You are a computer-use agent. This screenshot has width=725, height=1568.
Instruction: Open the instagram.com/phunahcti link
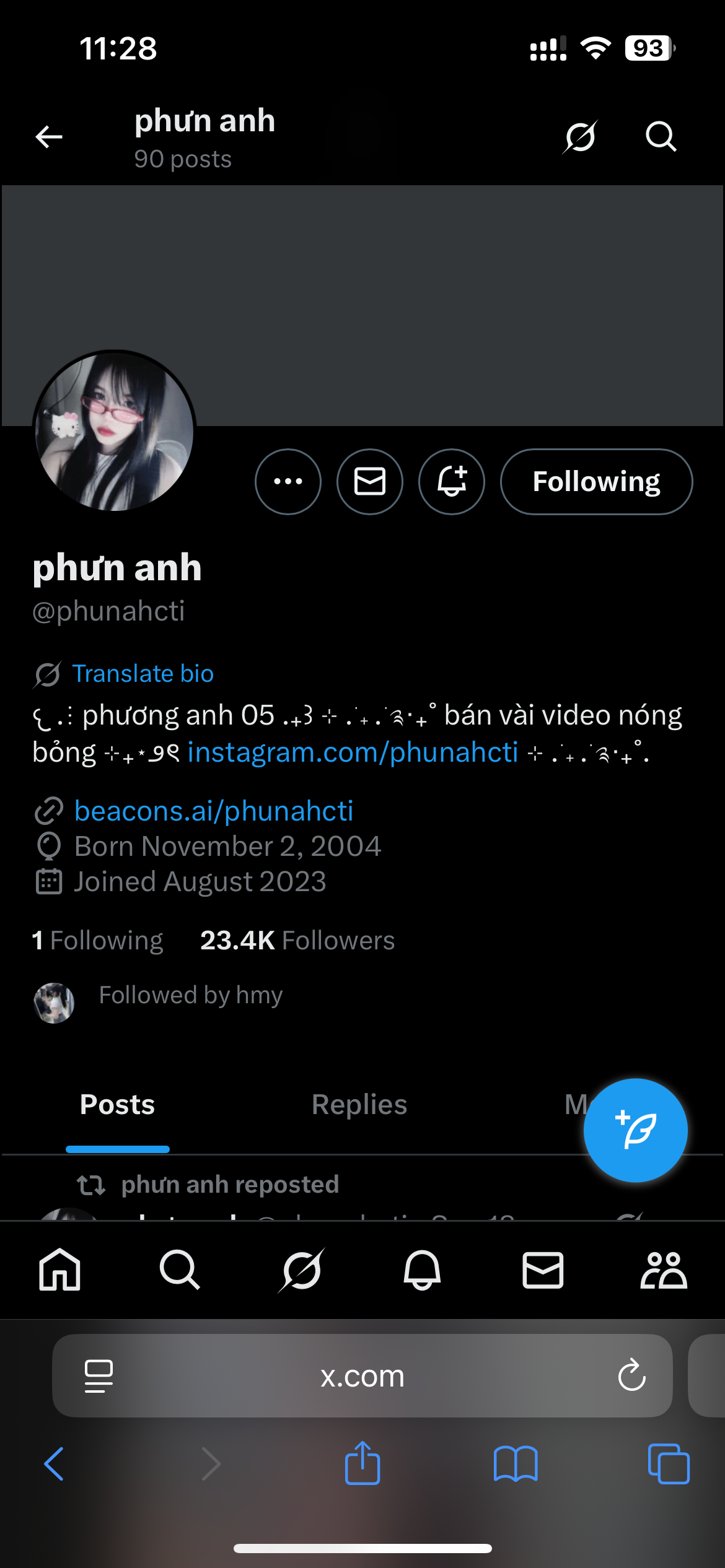coord(353,752)
